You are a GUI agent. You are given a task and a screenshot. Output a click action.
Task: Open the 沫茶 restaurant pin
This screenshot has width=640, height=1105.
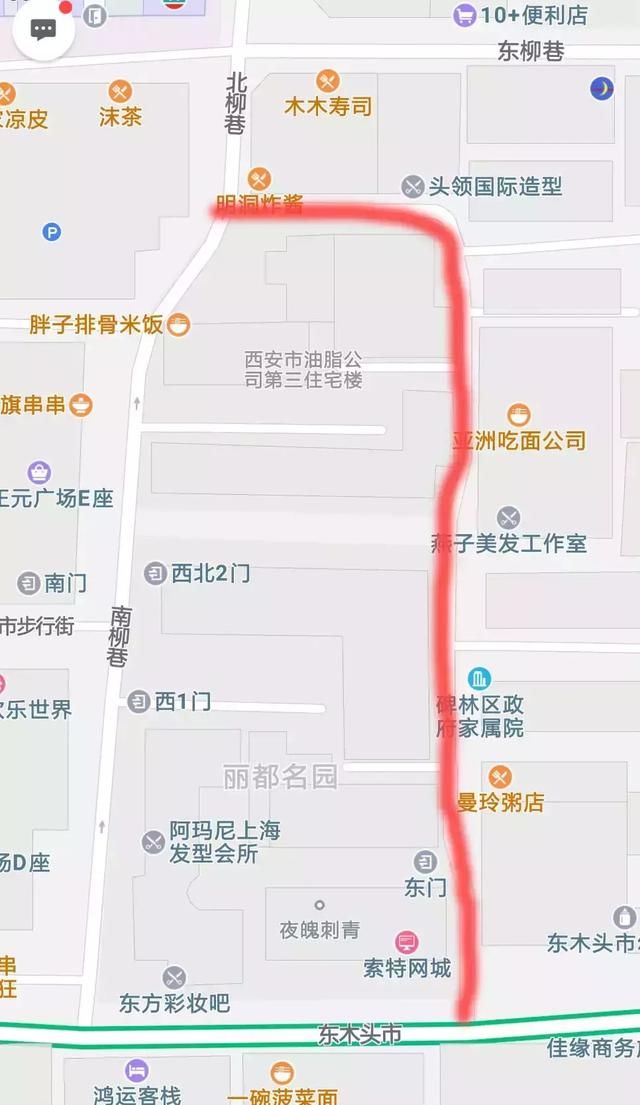coord(120,92)
